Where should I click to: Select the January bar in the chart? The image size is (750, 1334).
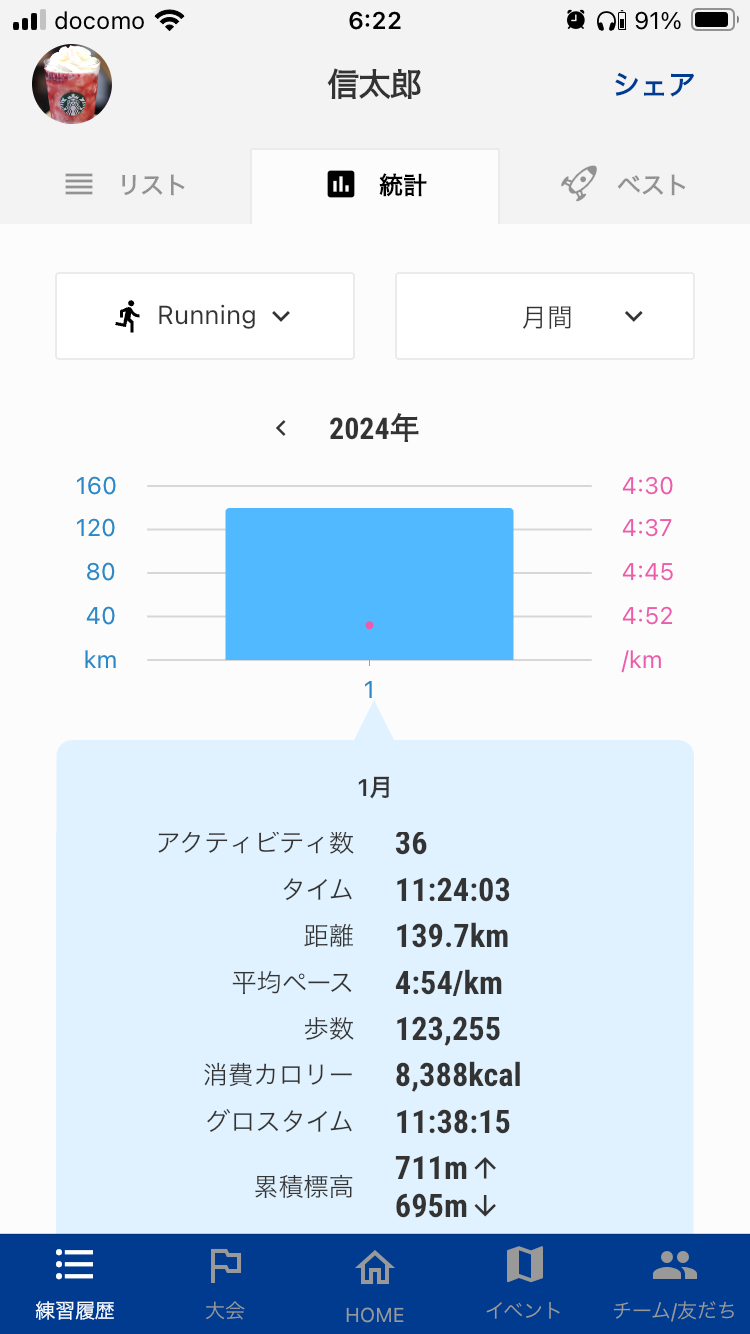pos(369,584)
